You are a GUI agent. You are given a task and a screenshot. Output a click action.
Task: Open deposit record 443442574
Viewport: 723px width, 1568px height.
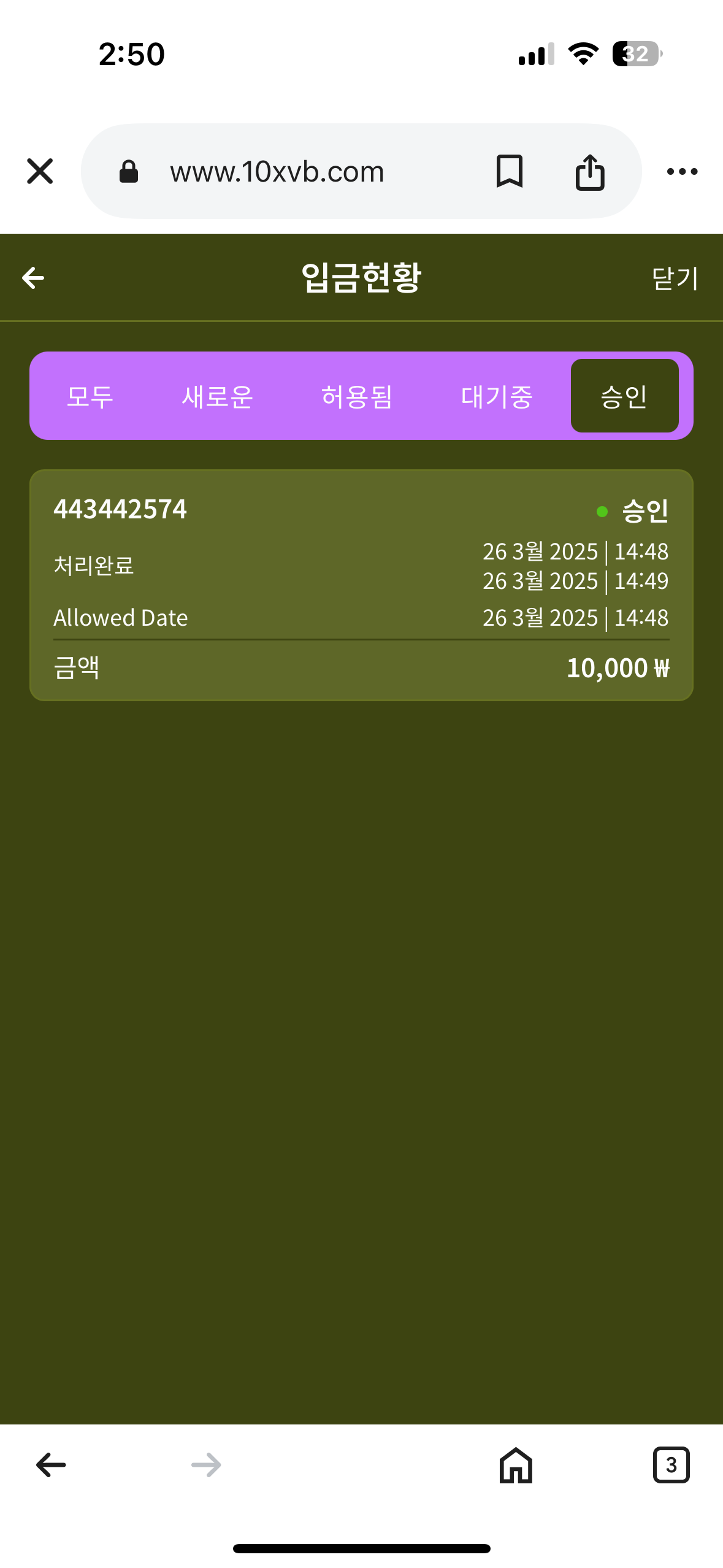tap(361, 584)
